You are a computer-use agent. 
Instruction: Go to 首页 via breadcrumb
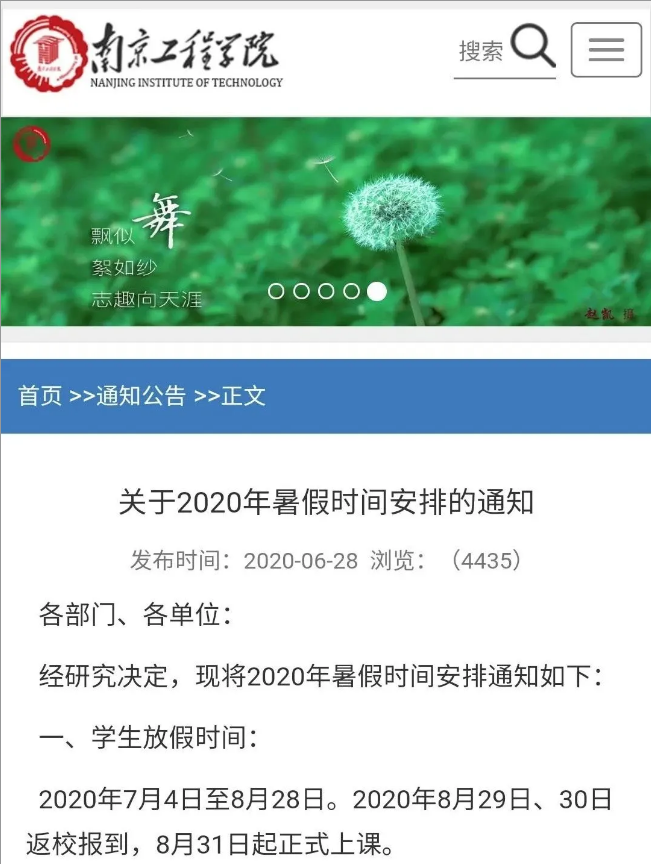(x=40, y=396)
